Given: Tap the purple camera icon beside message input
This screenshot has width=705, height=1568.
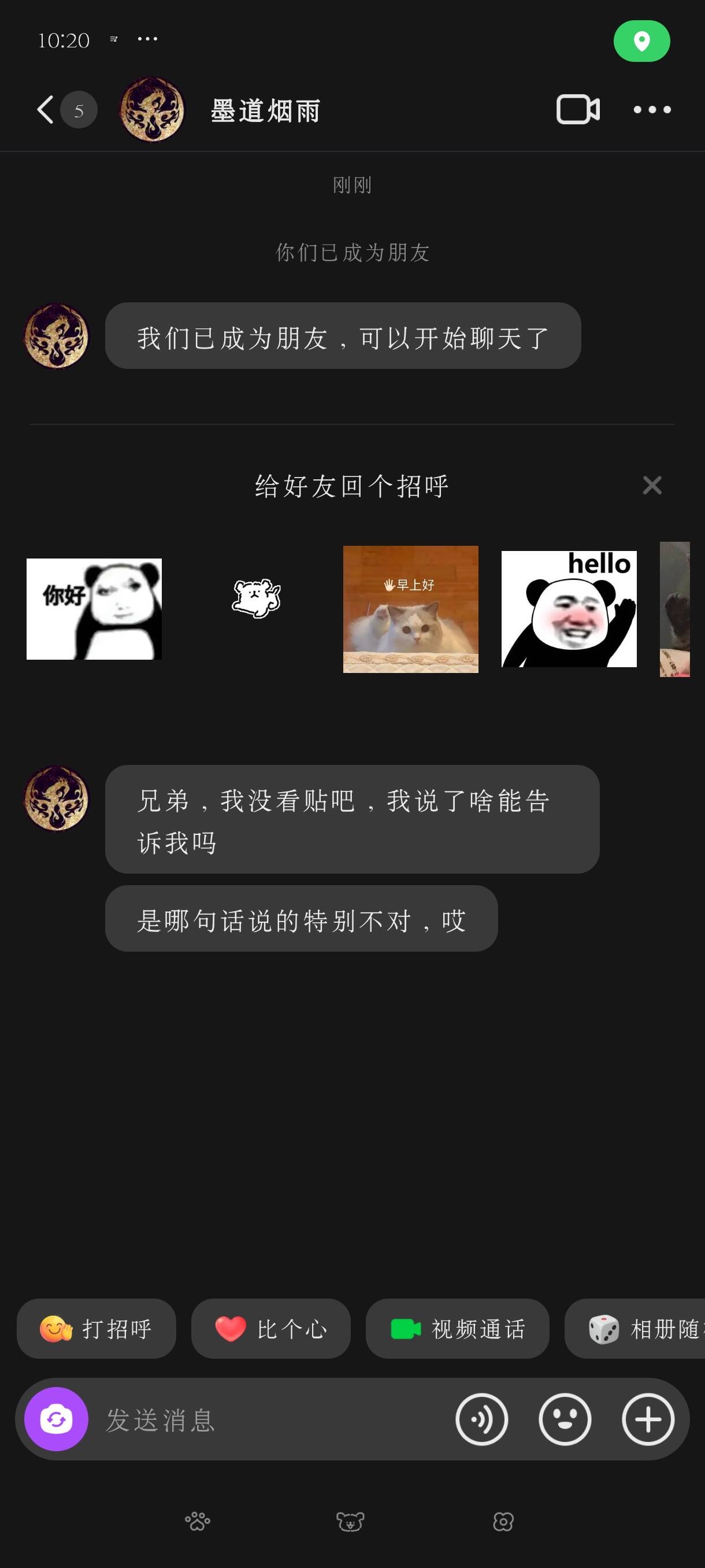Looking at the screenshot, I should pyautogui.click(x=56, y=1418).
